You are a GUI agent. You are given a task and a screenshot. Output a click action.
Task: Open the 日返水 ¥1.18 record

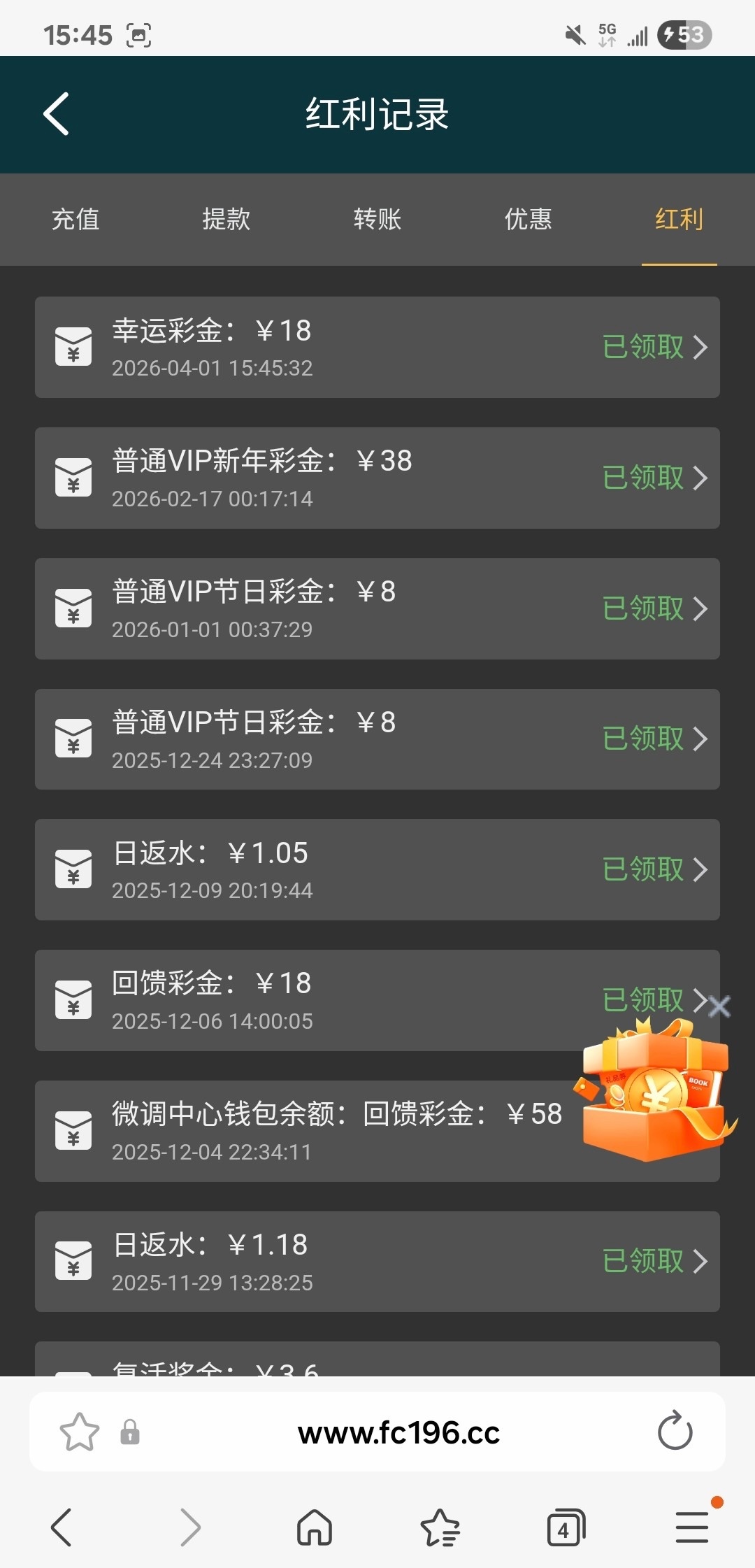point(377,1262)
